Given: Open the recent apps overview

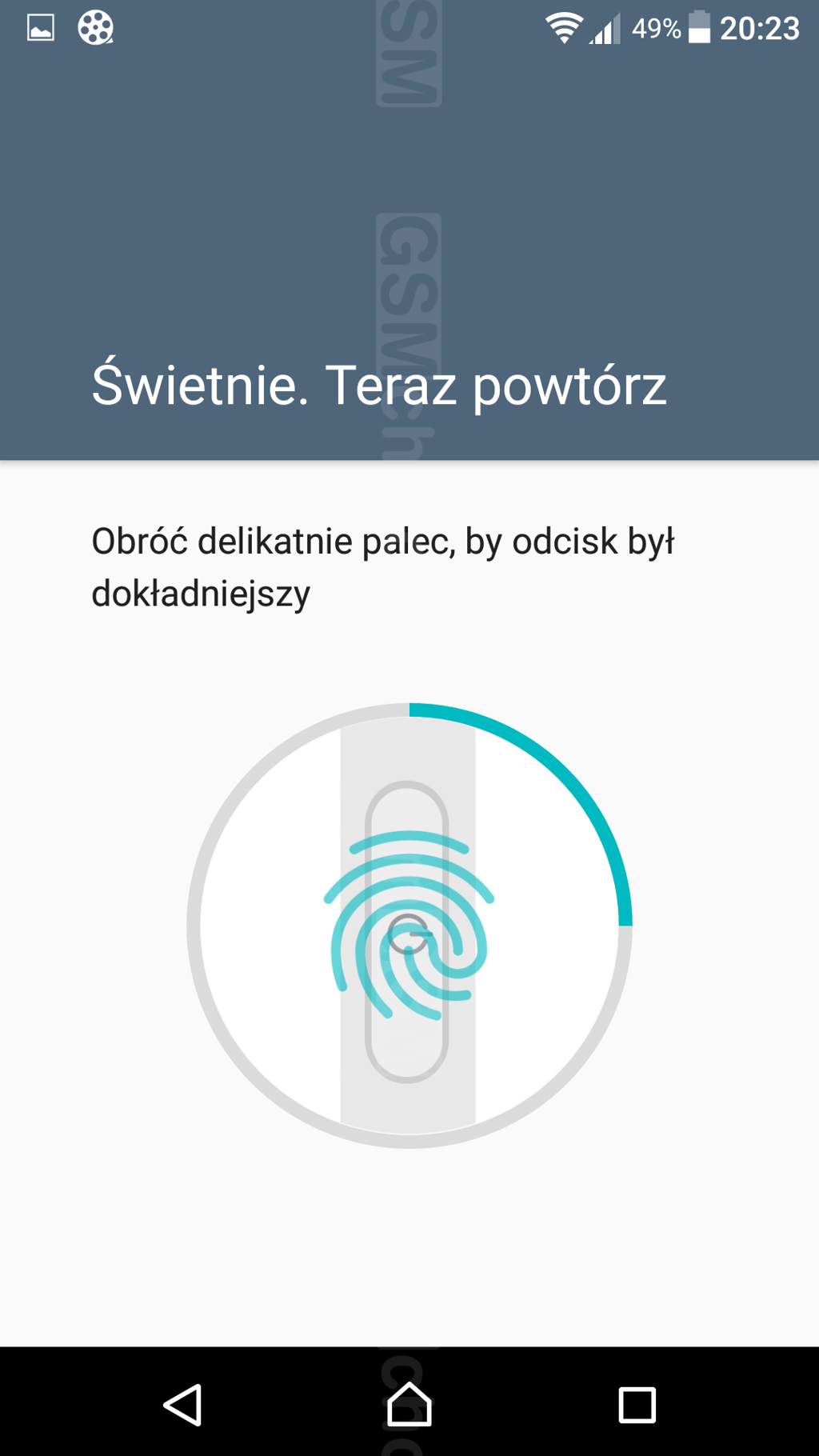Looking at the screenshot, I should [637, 1405].
